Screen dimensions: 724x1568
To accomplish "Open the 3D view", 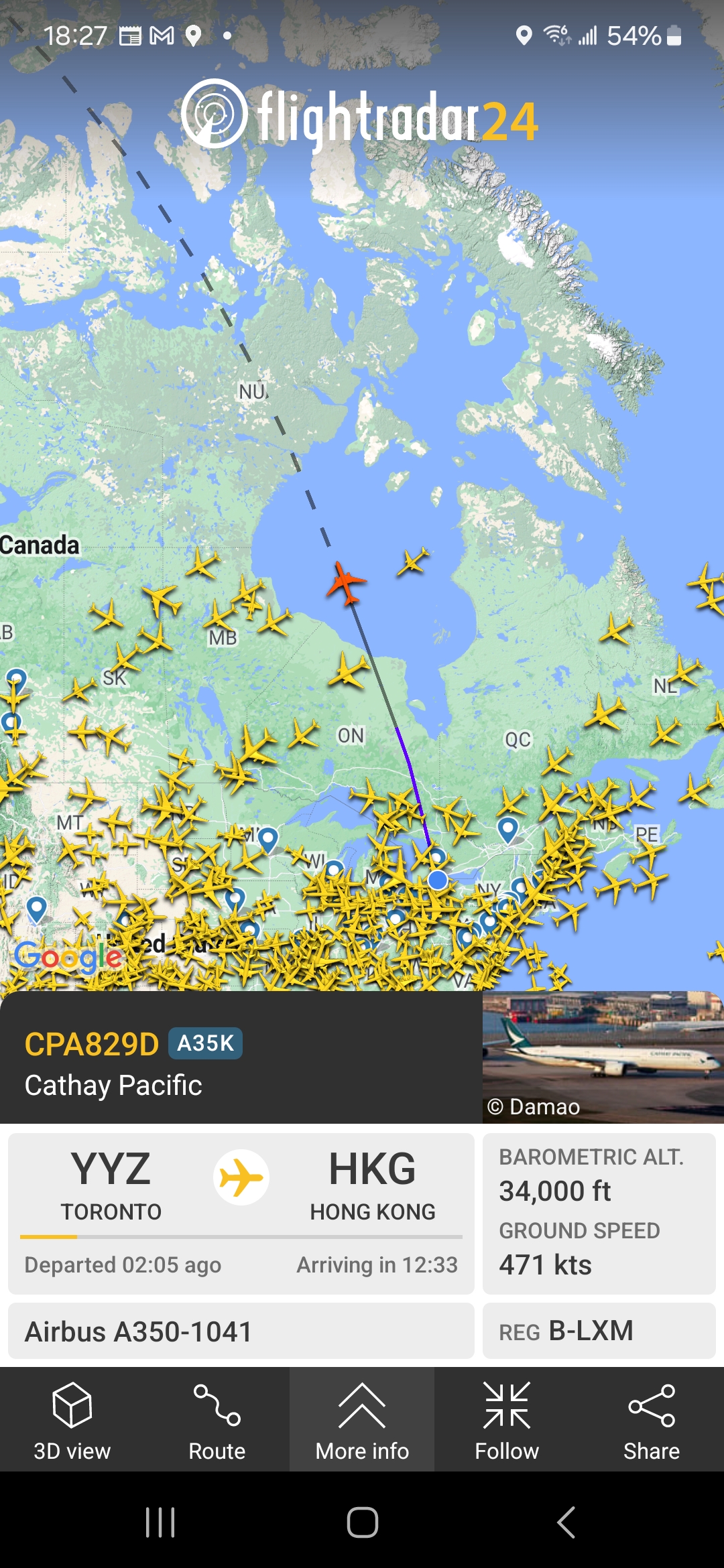I will click(x=72, y=1421).
